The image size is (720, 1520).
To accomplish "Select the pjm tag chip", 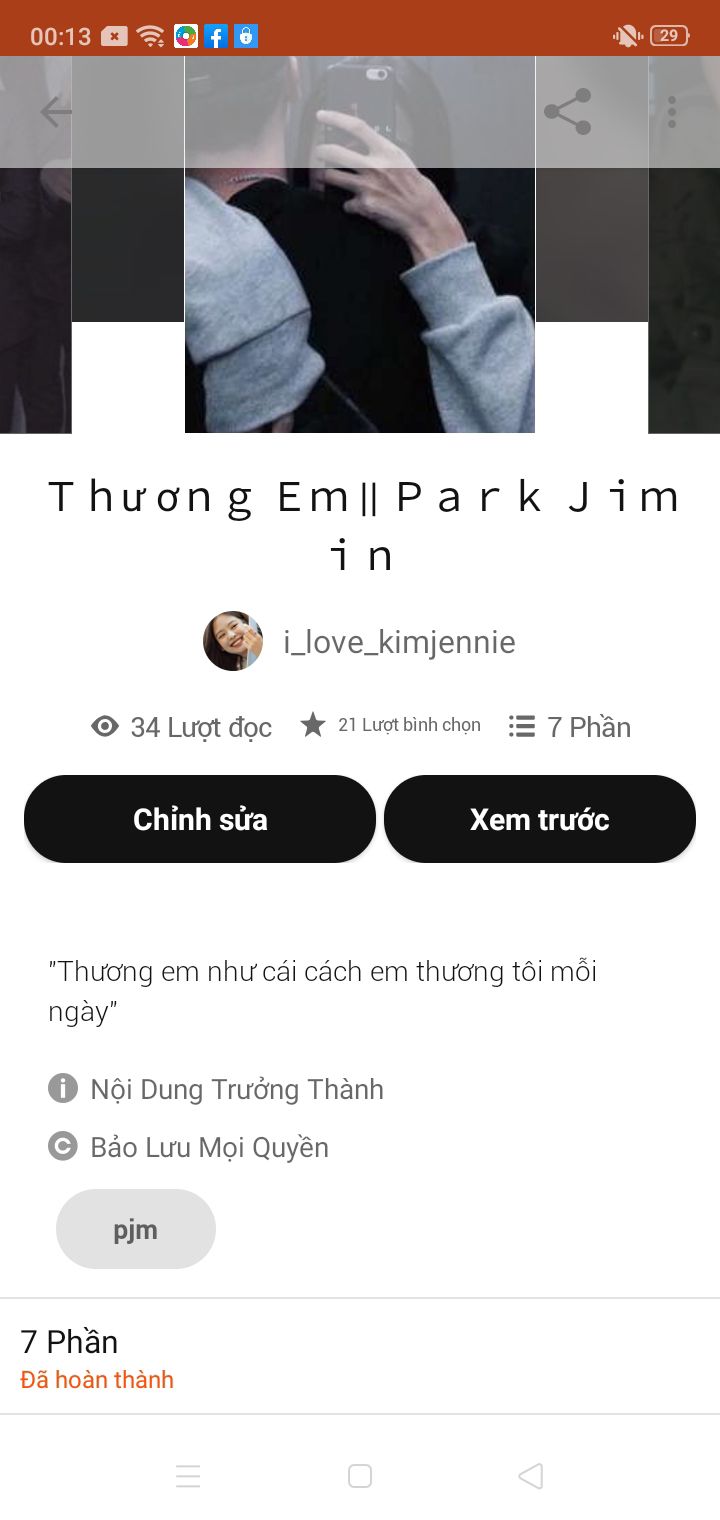I will coord(136,1229).
